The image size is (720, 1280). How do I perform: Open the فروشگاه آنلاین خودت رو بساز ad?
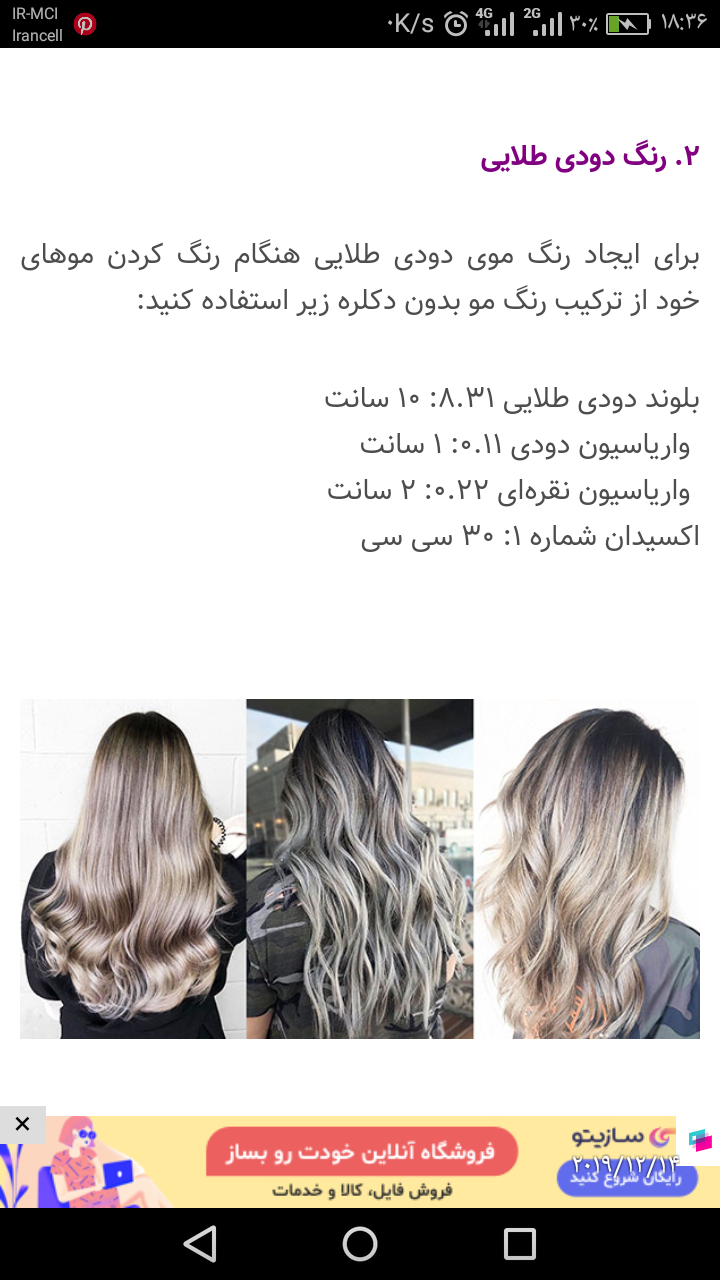pos(362,1153)
